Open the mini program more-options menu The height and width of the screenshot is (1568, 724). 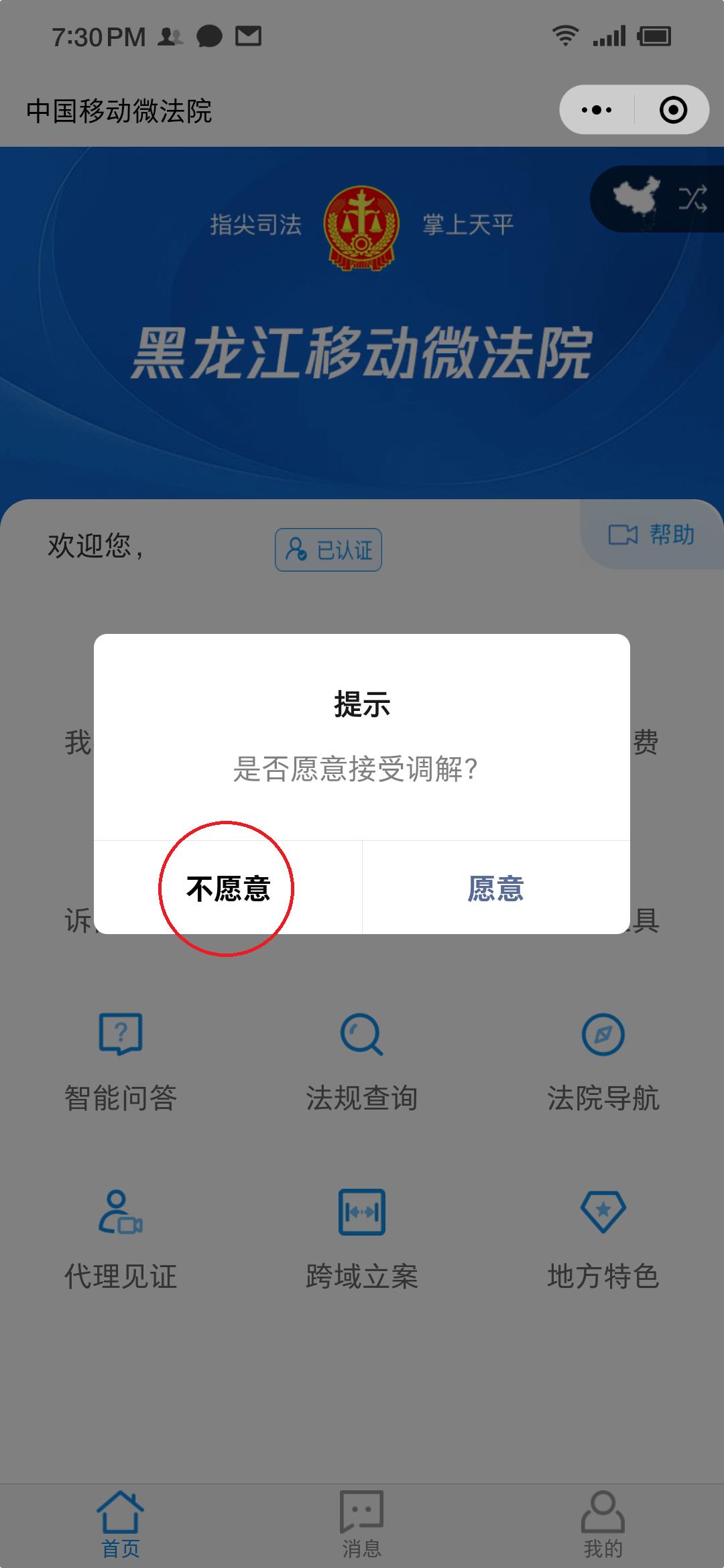coord(597,110)
